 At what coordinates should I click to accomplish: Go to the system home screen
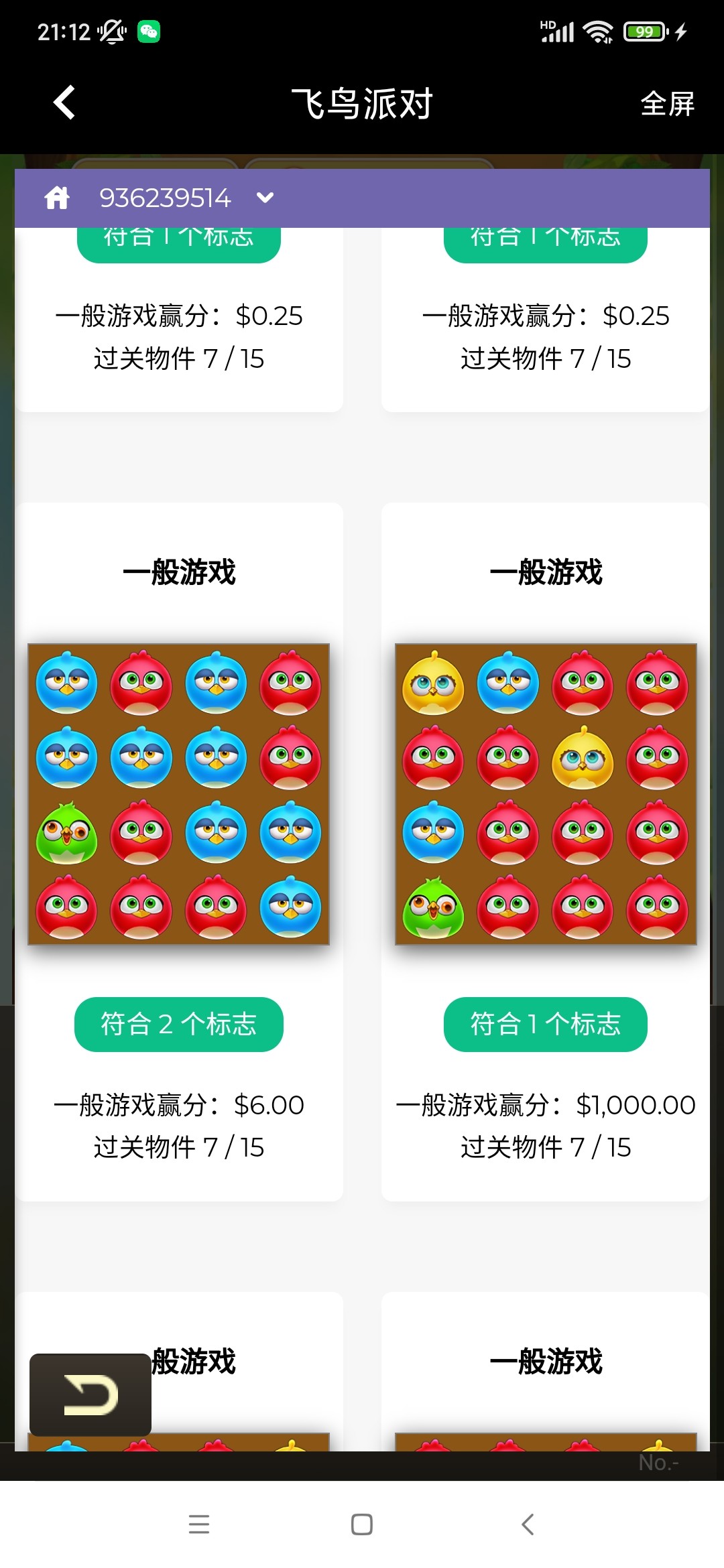(x=362, y=1524)
